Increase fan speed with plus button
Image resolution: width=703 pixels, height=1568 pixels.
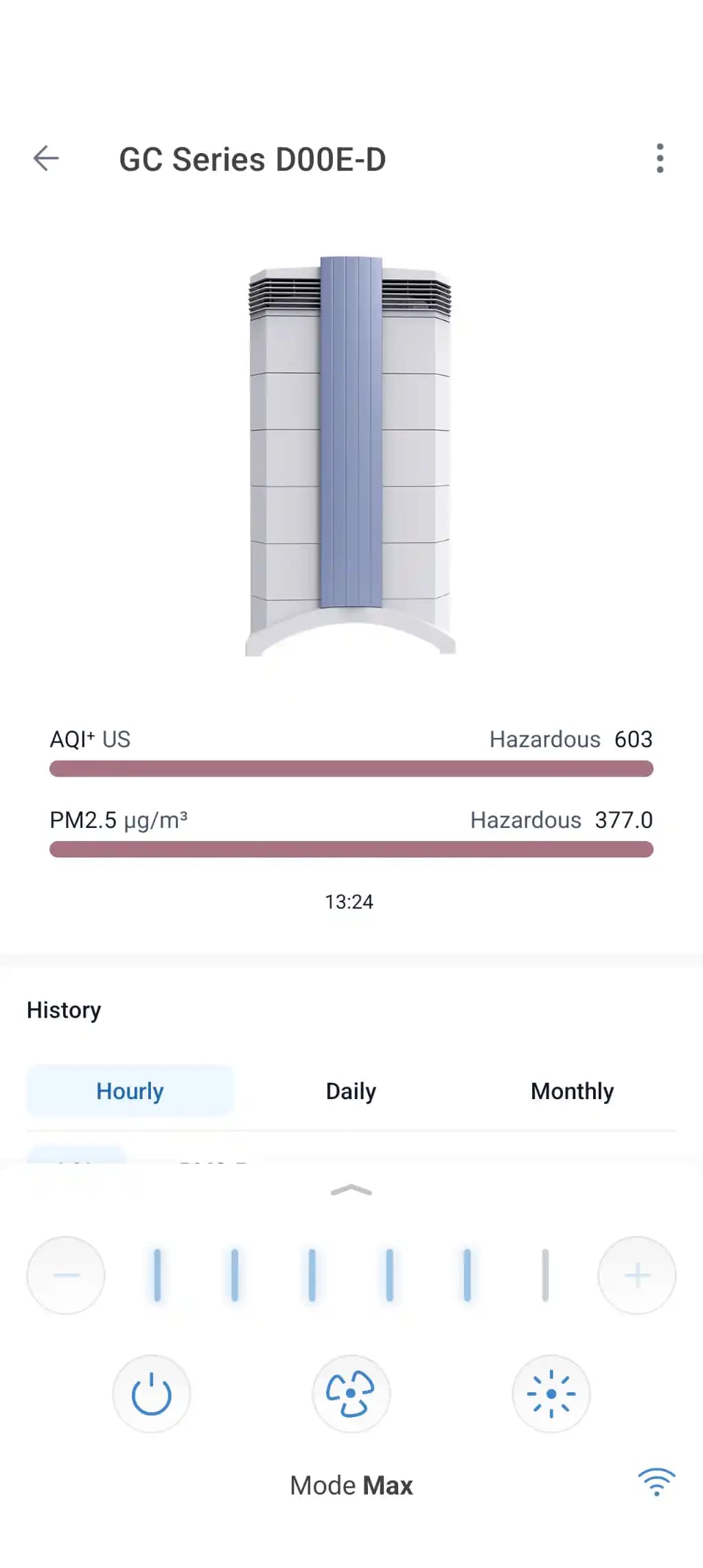637,1275
